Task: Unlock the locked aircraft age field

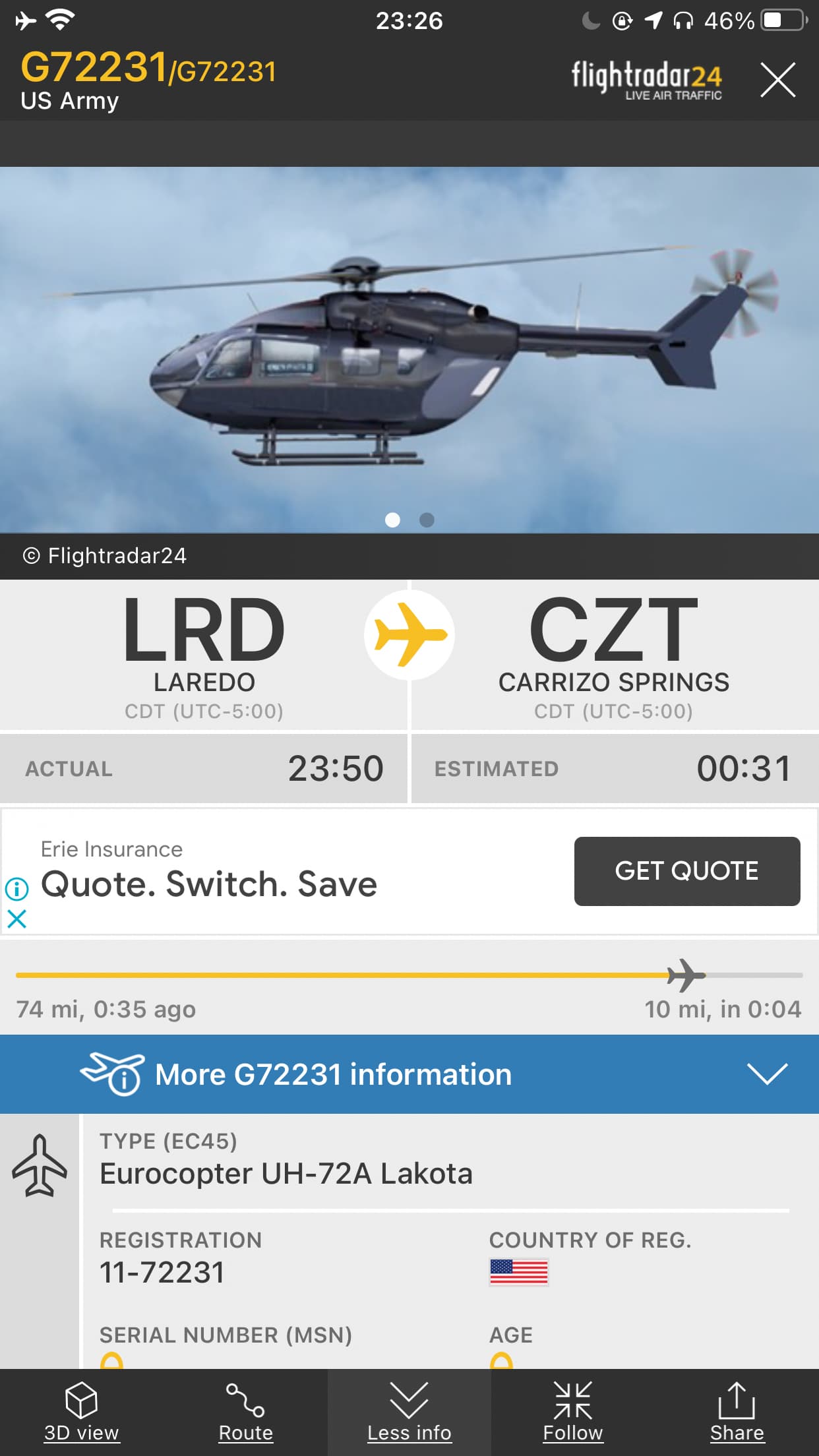Action: click(x=501, y=1360)
